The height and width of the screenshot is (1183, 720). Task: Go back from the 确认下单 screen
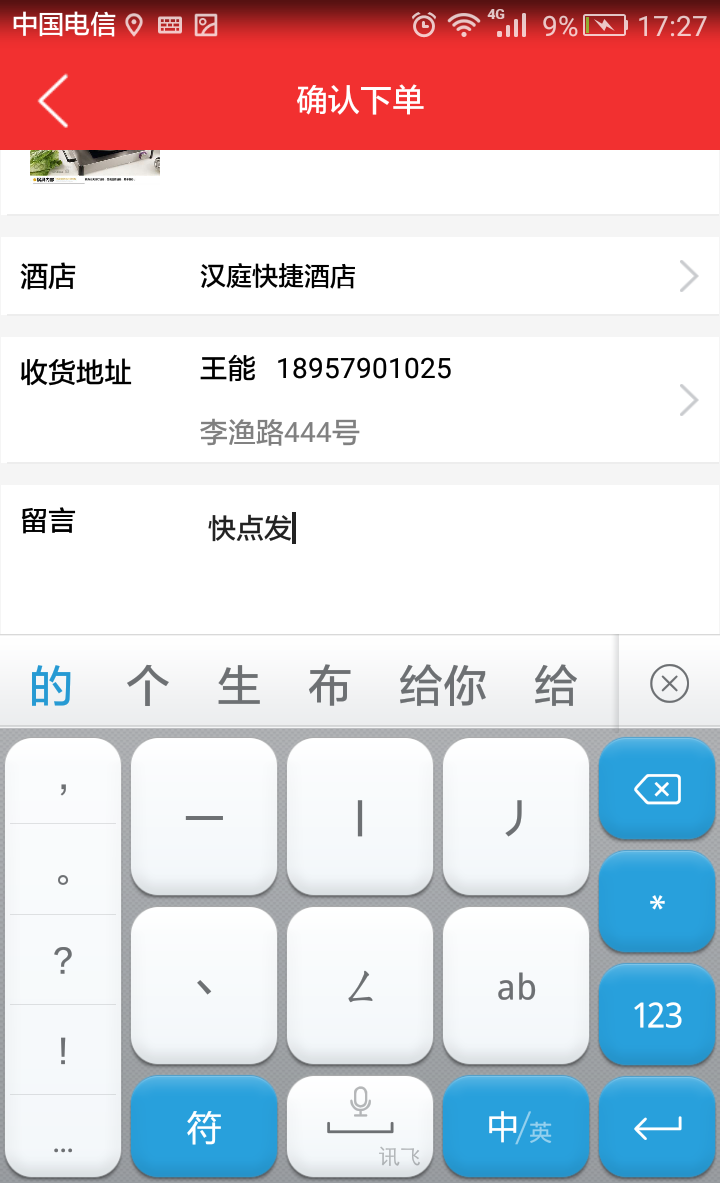[53, 100]
